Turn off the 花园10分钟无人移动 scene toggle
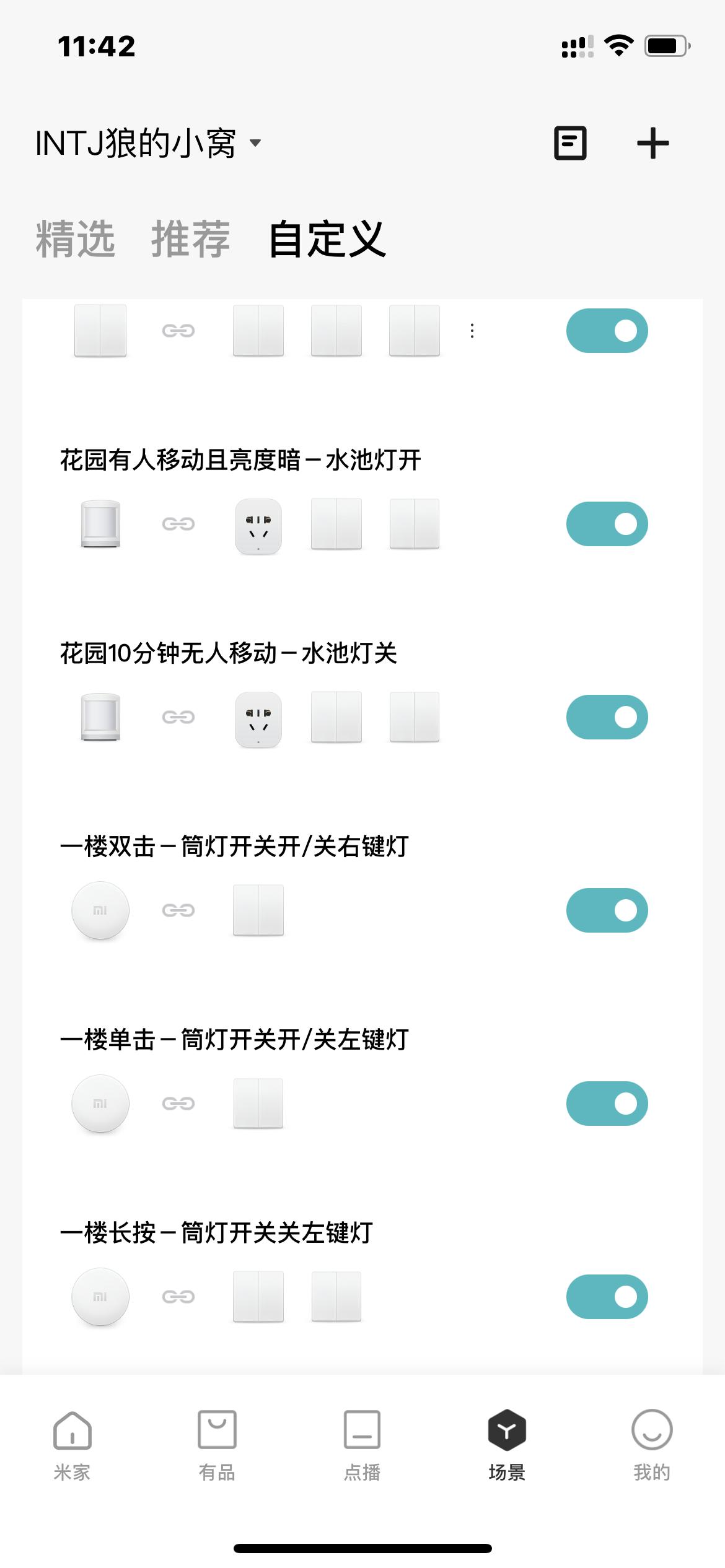Screen dimensions: 725x1568 point(608,716)
